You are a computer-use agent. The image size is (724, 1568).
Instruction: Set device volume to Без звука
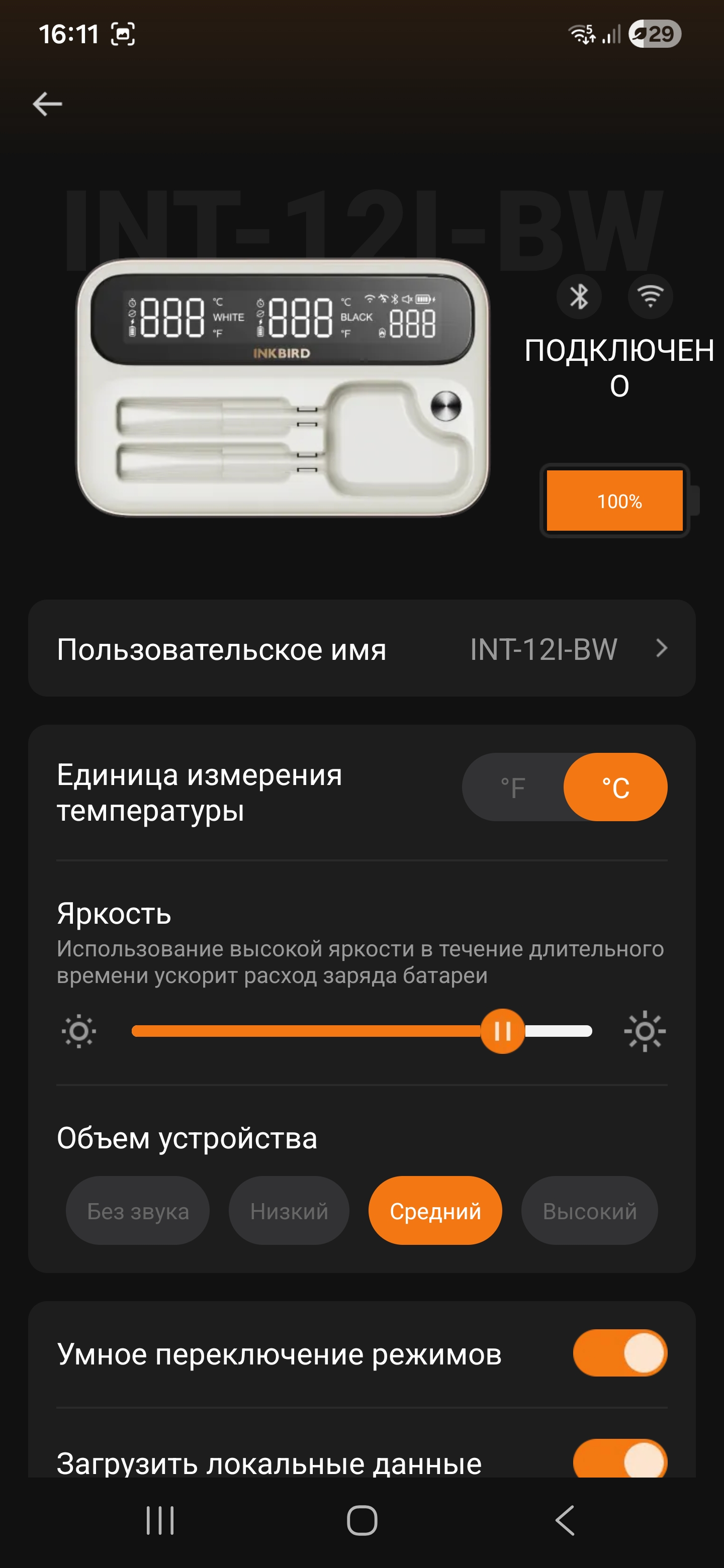click(138, 1211)
